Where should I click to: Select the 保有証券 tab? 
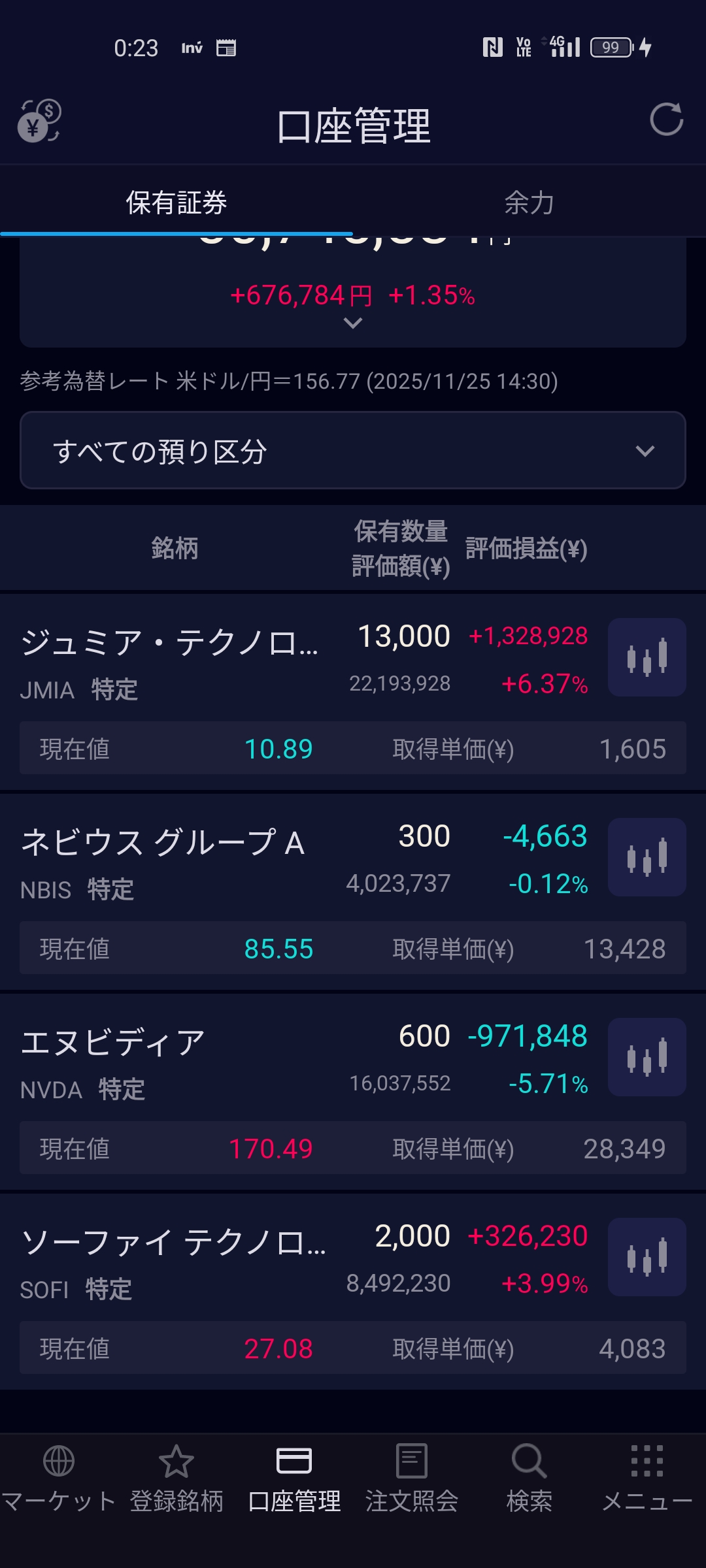[x=176, y=203]
